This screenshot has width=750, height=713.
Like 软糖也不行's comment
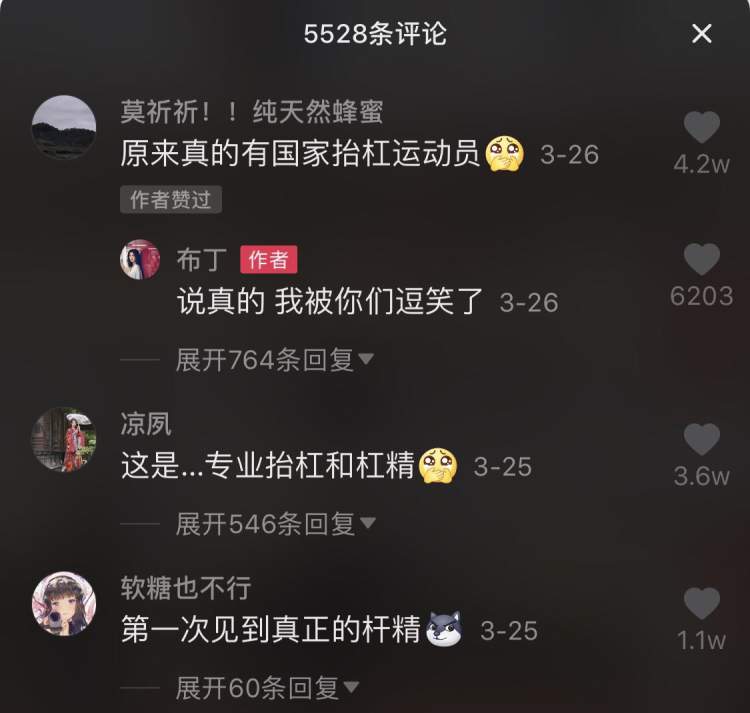701,604
